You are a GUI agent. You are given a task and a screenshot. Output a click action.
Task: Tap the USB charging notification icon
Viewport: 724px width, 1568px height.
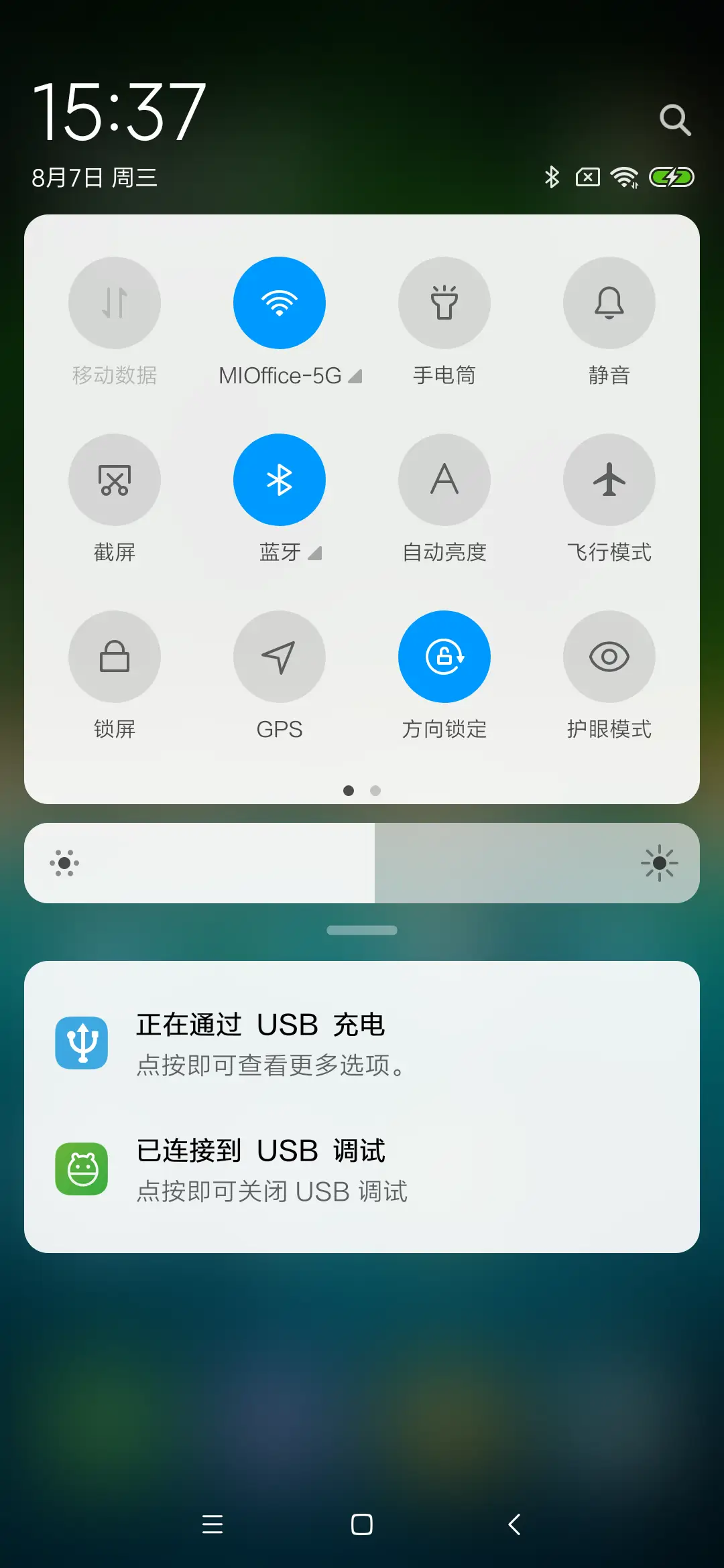pos(82,1043)
